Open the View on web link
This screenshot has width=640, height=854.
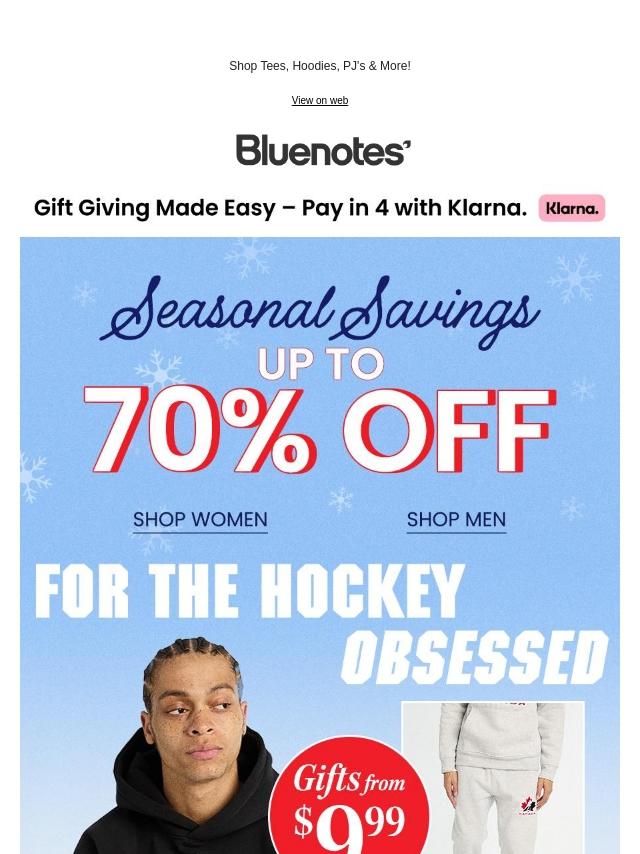(320, 100)
